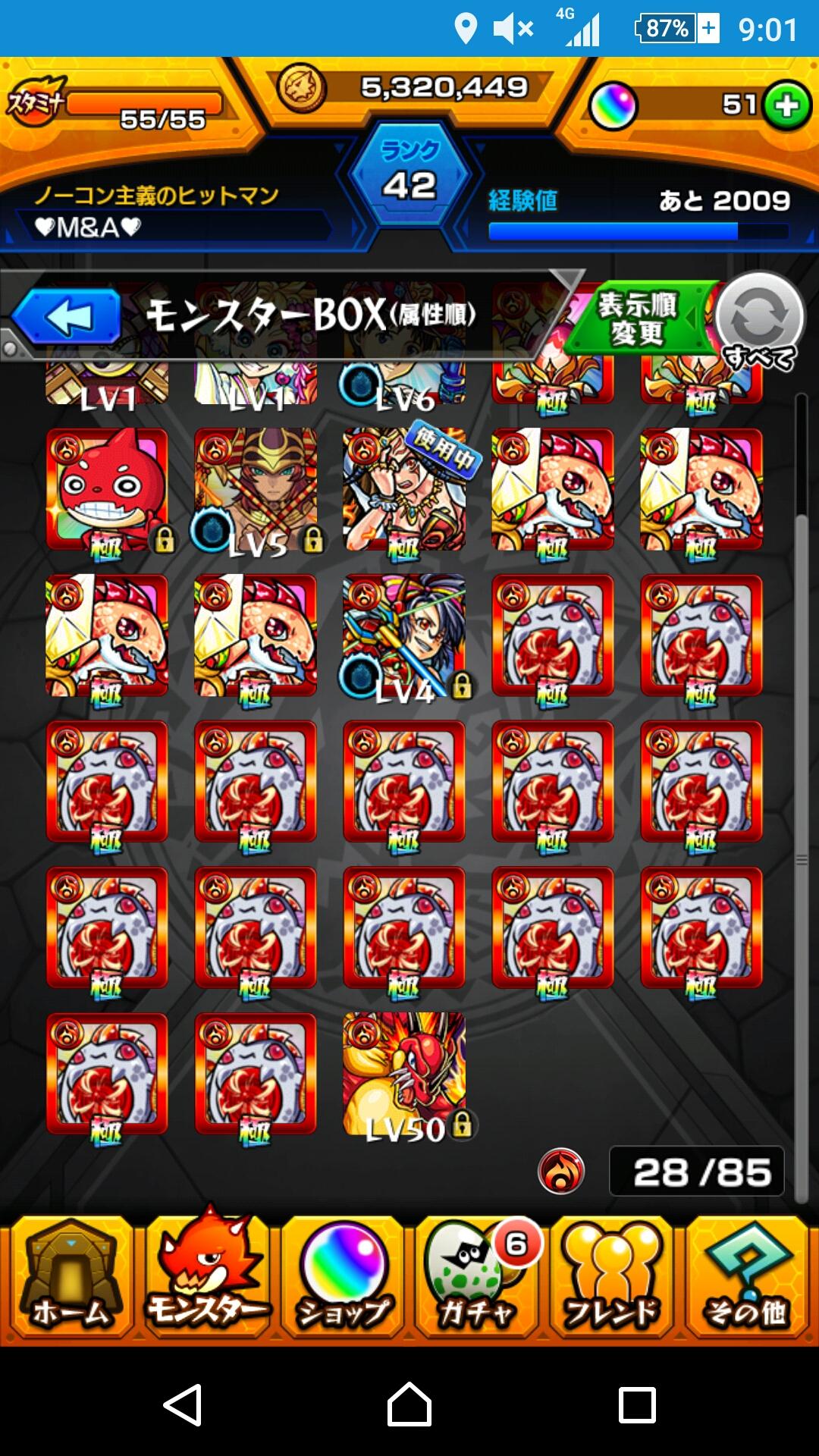Add orbs with the green plus button

tap(787, 105)
